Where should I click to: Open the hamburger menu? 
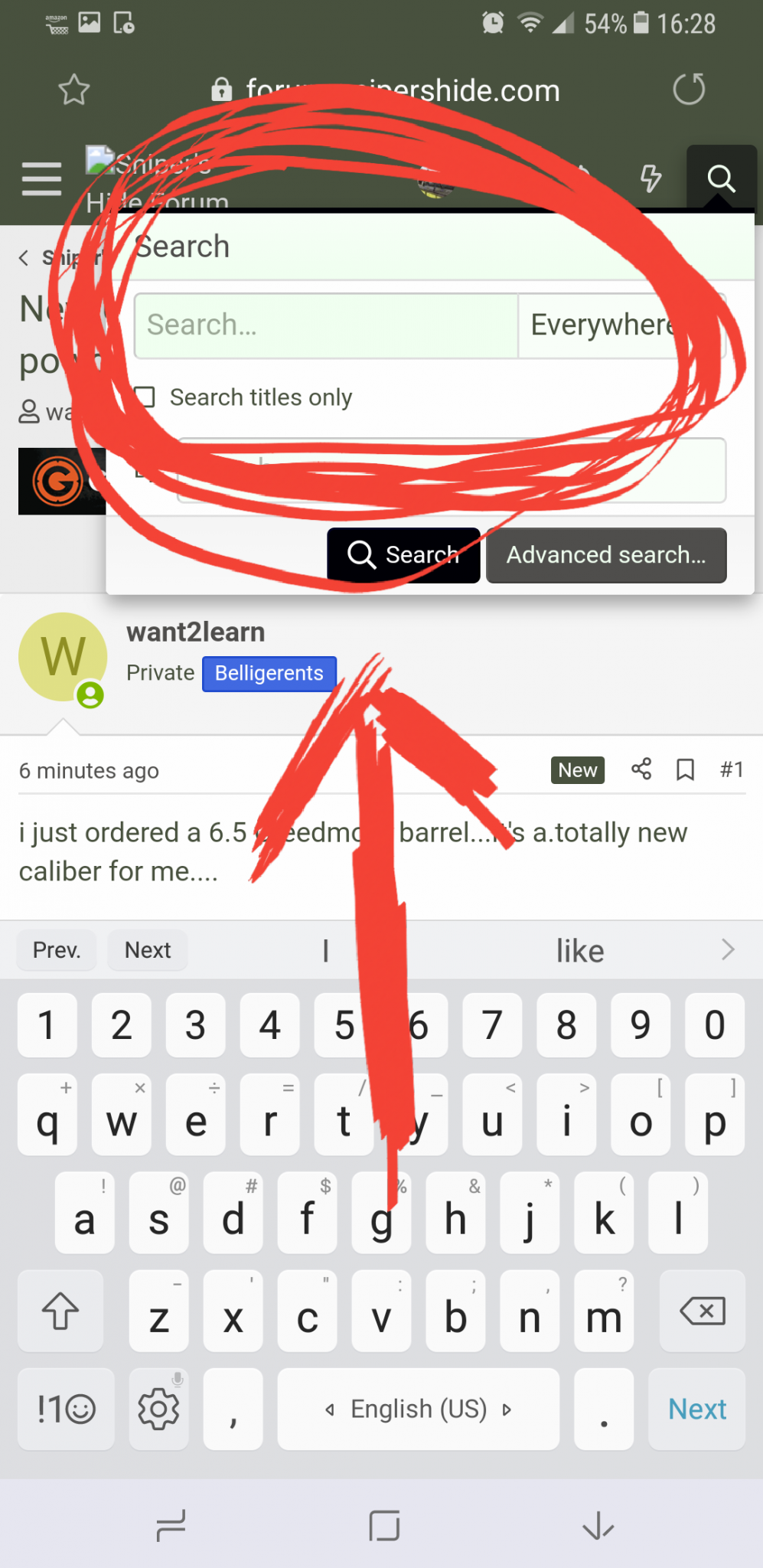[x=41, y=179]
